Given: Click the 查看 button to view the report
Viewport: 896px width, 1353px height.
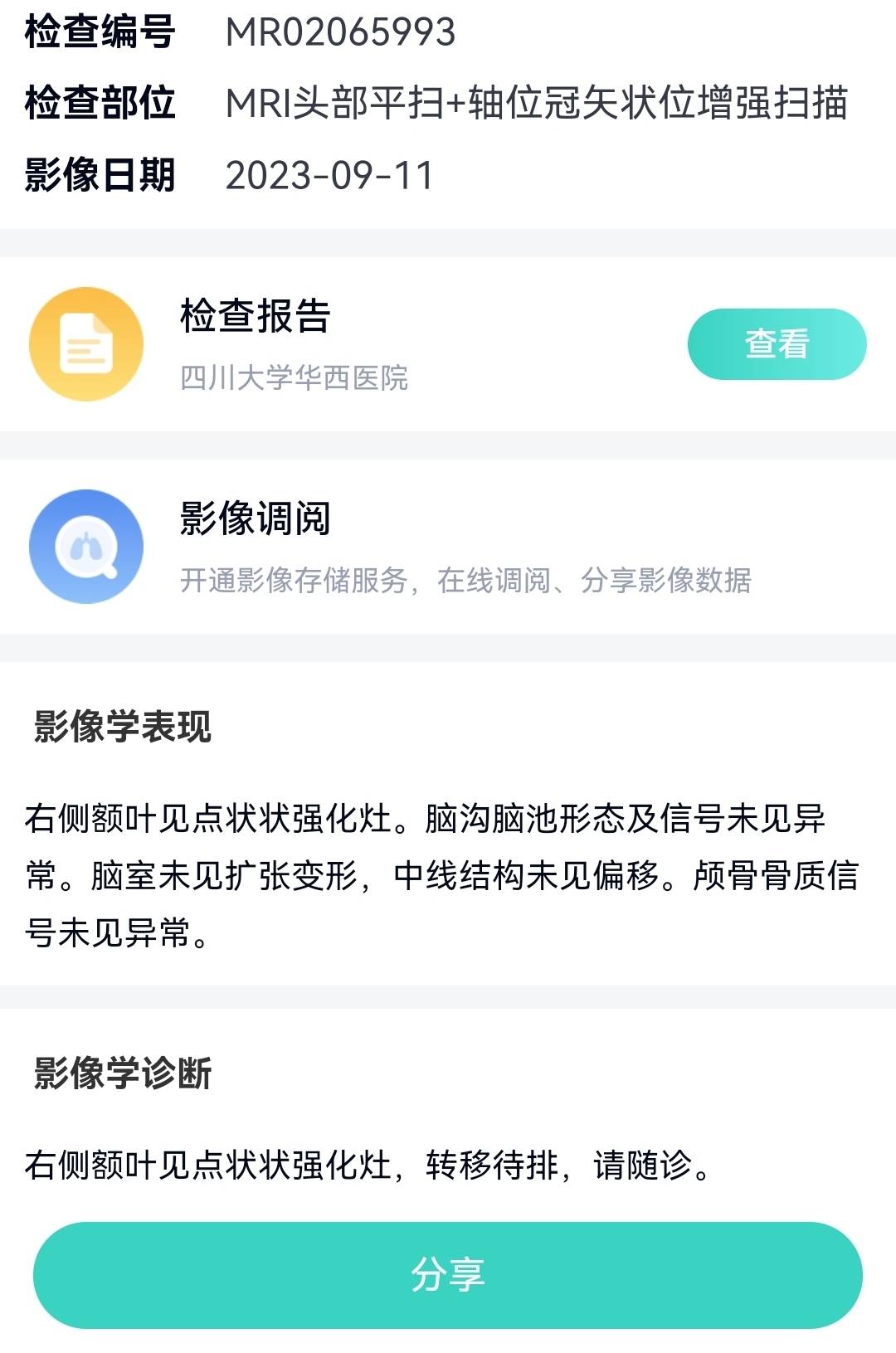Looking at the screenshot, I should (777, 343).
